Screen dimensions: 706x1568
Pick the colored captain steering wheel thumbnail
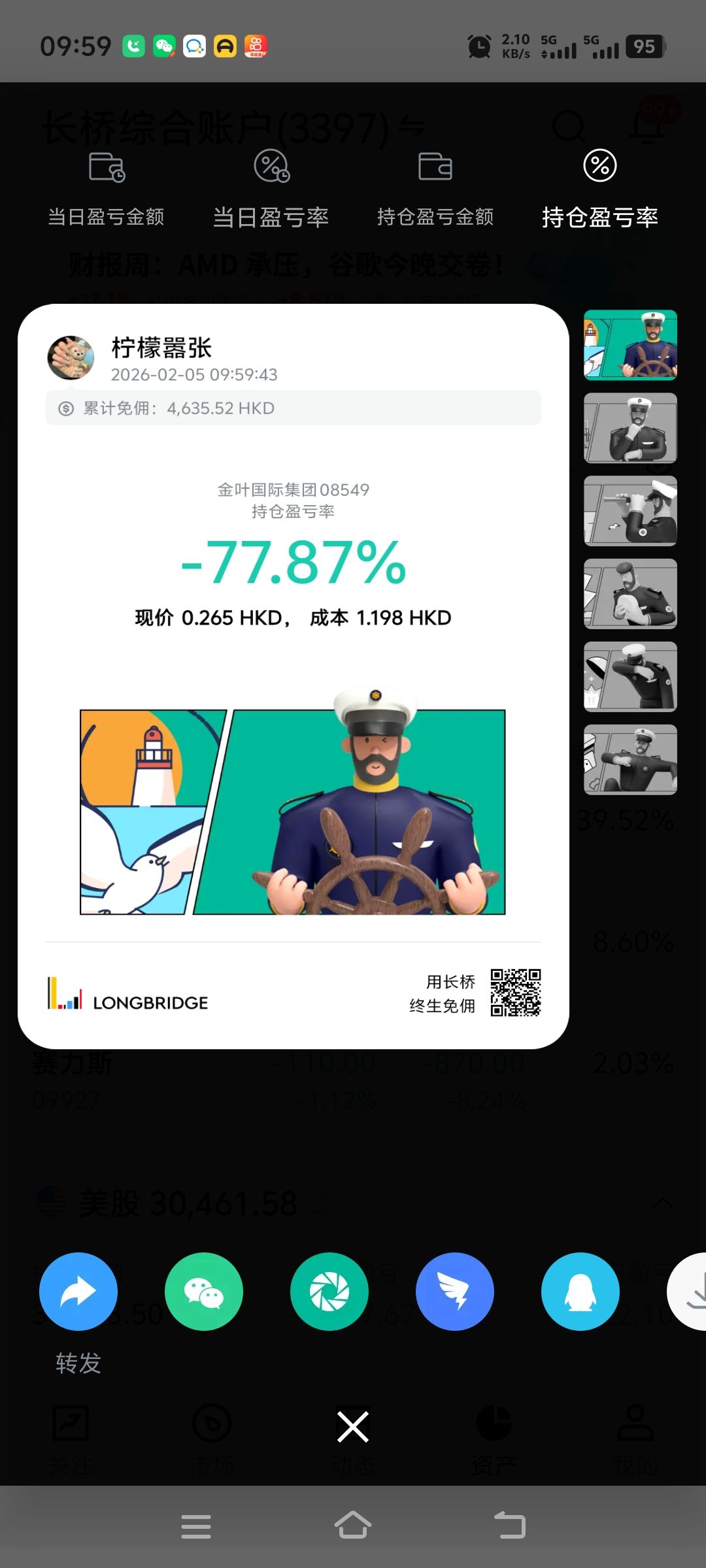tap(630, 345)
